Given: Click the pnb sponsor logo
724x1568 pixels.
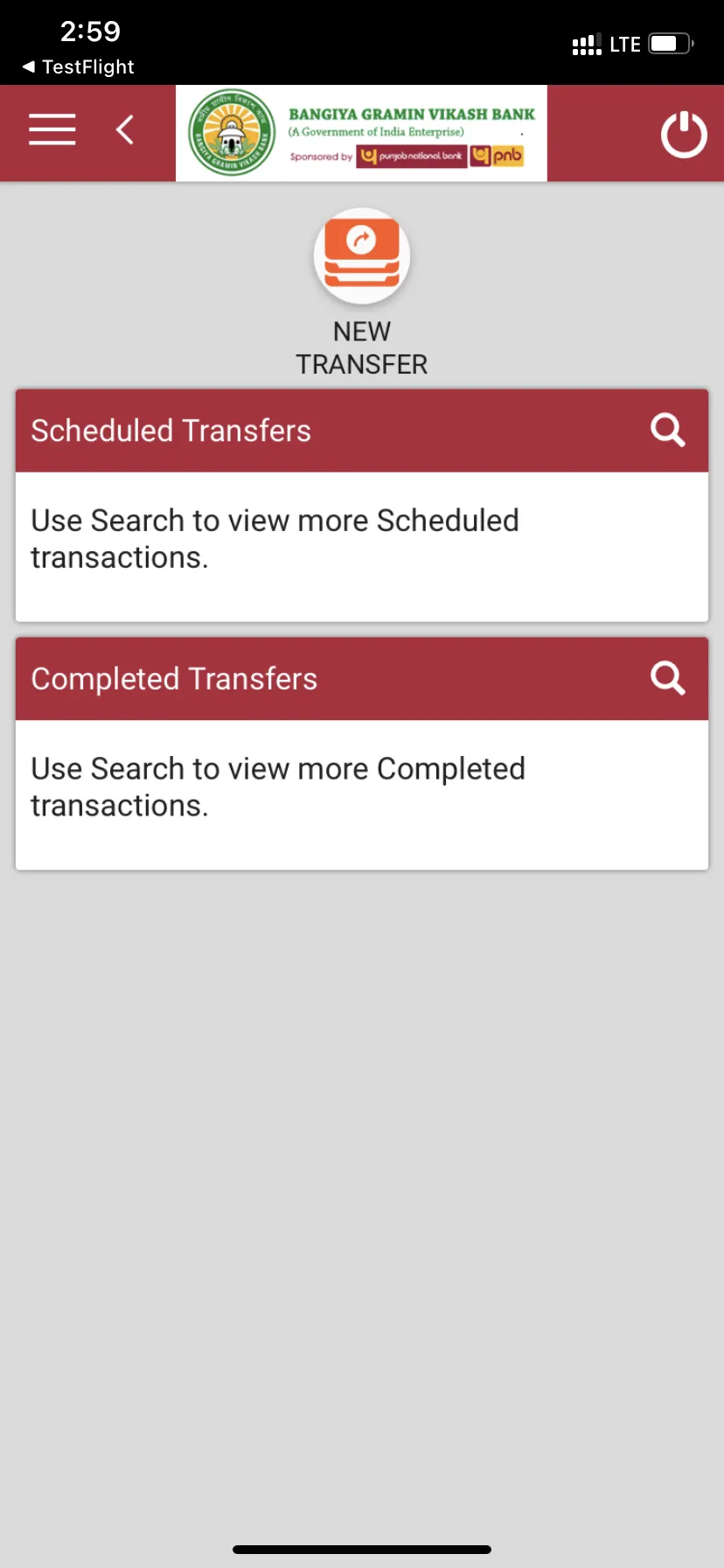Looking at the screenshot, I should (x=498, y=157).
